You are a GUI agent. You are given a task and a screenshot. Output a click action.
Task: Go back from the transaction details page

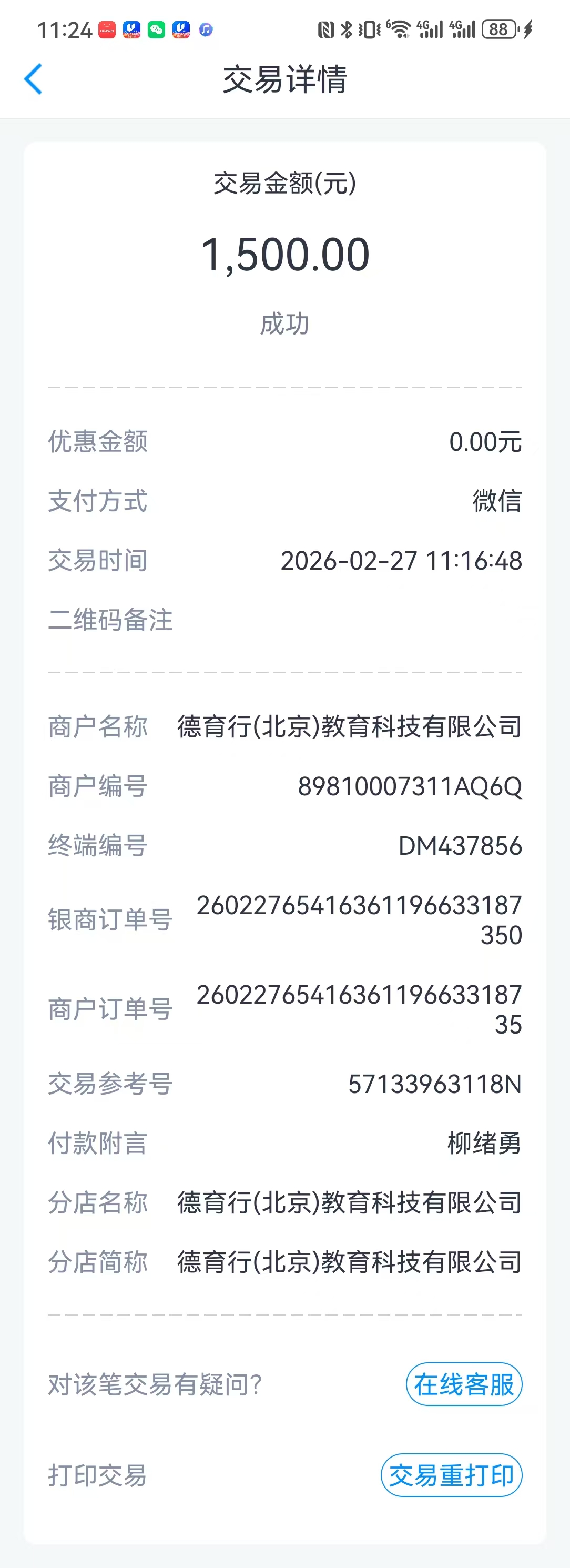pos(33,79)
